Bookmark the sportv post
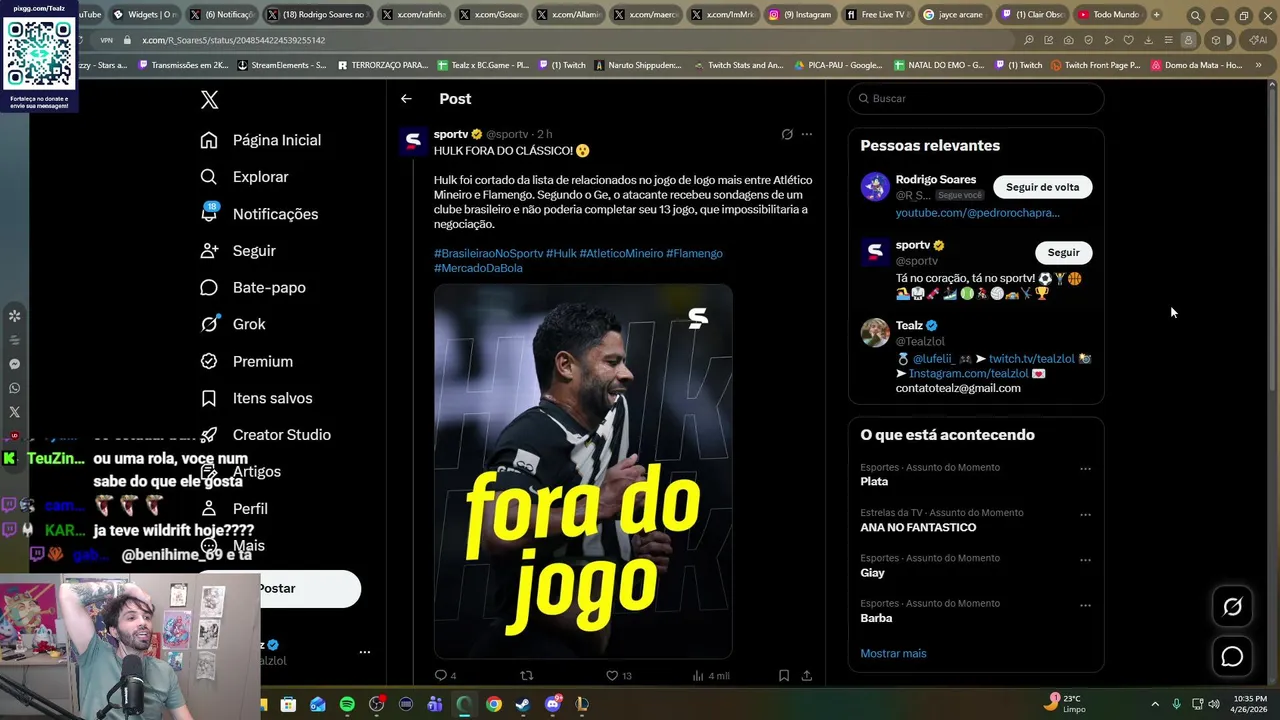This screenshot has height=720, width=1280. tap(784, 676)
